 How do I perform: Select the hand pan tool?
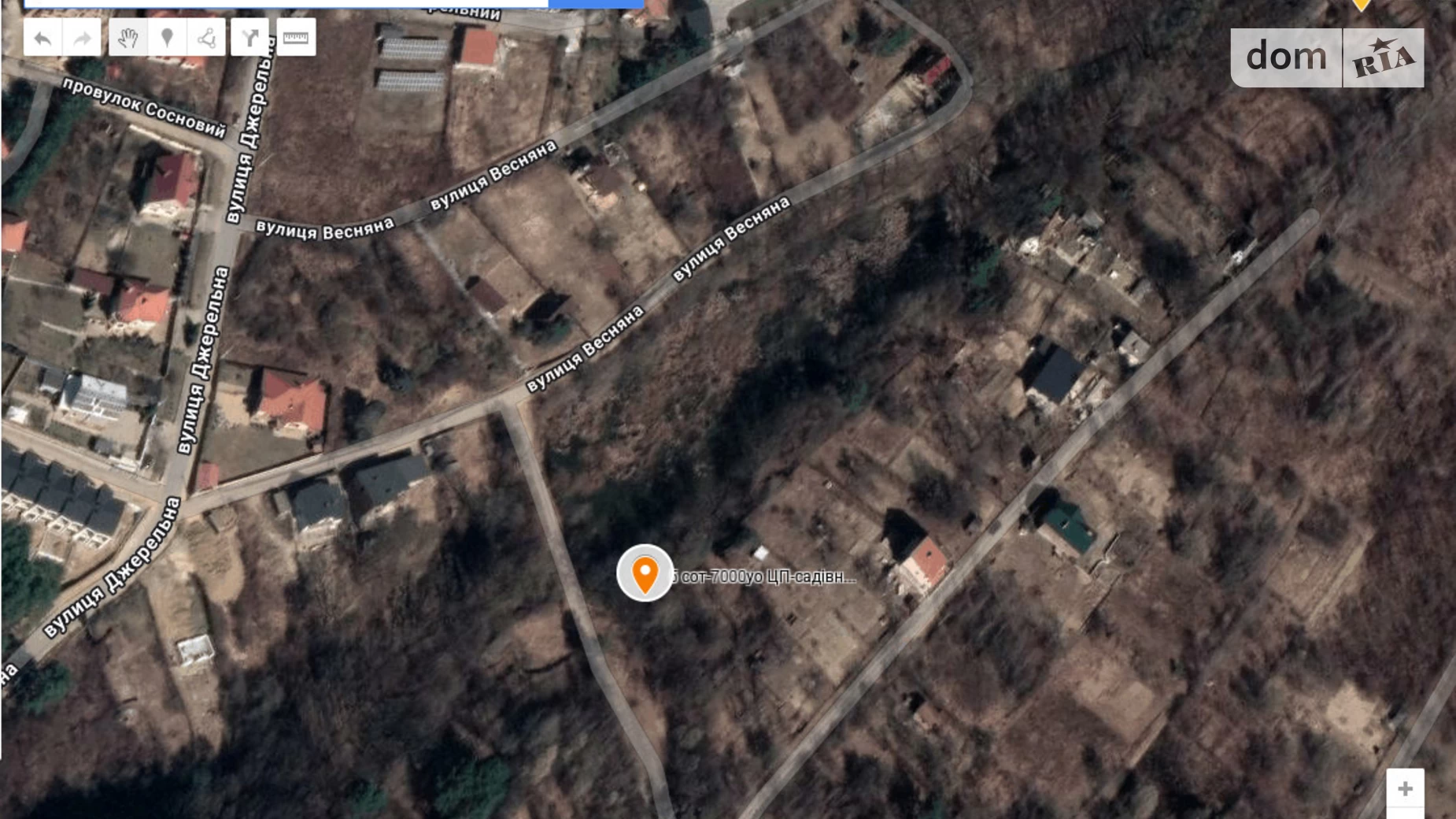pos(127,38)
